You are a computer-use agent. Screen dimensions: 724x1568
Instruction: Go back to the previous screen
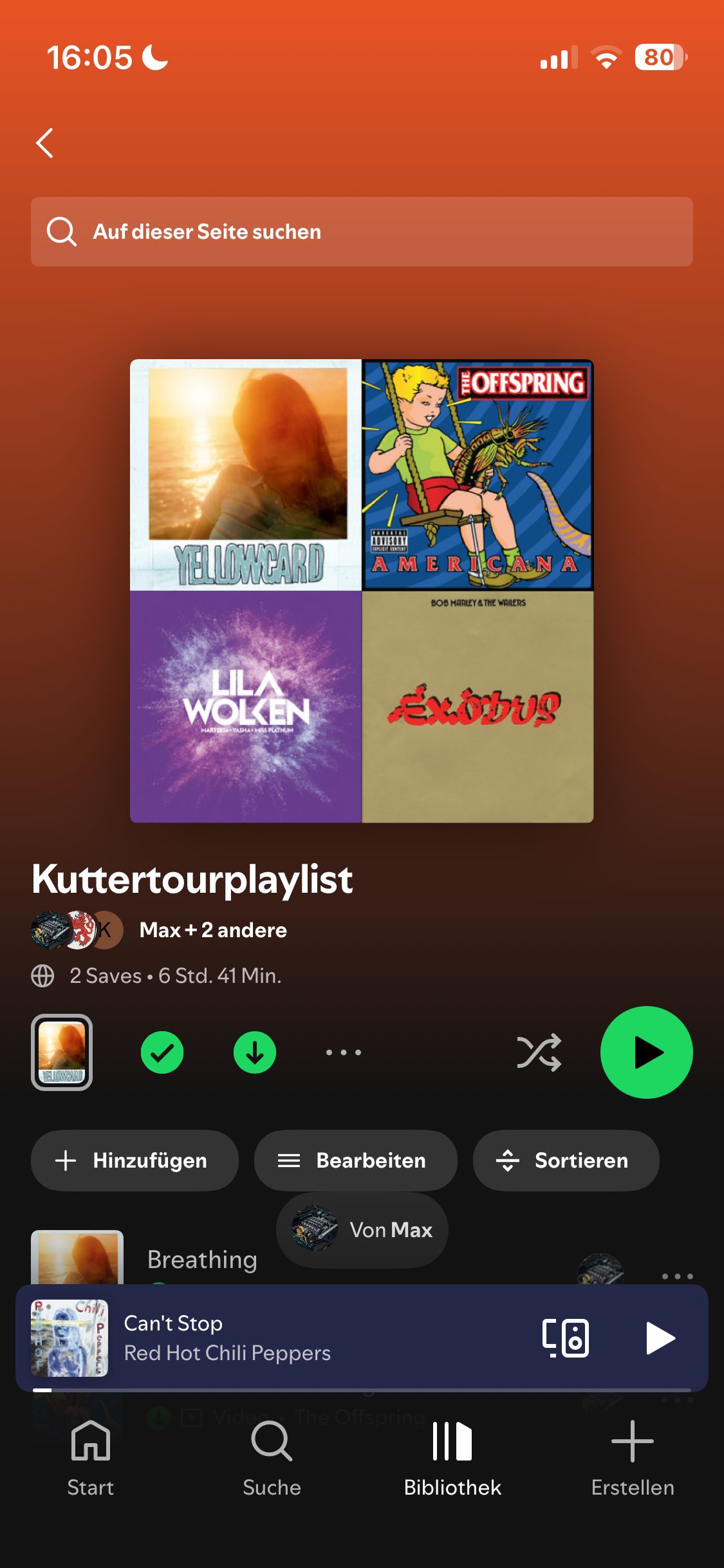pyautogui.click(x=44, y=143)
